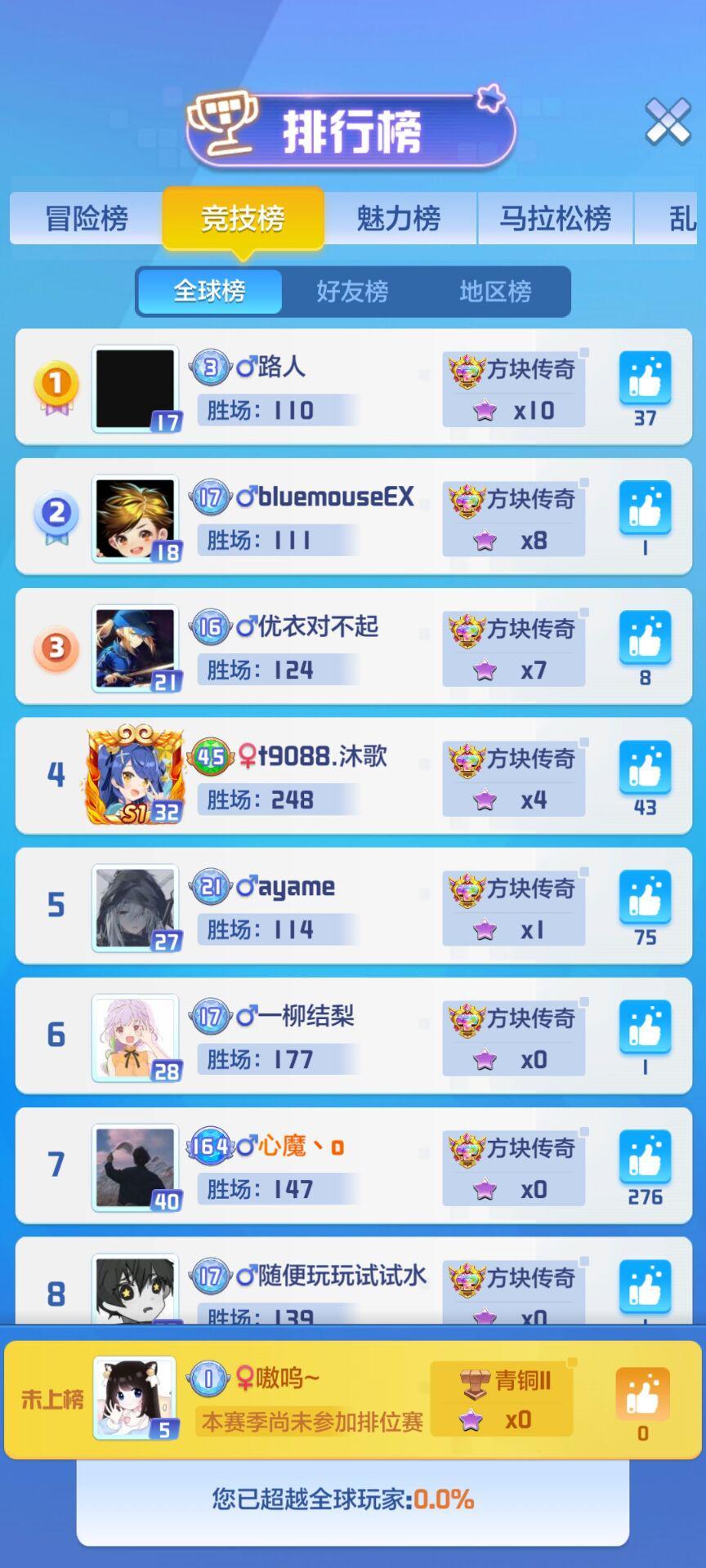The height and width of the screenshot is (1568, 706).
Task: Tap the like button for t9088.沐歌
Action: [x=645, y=768]
